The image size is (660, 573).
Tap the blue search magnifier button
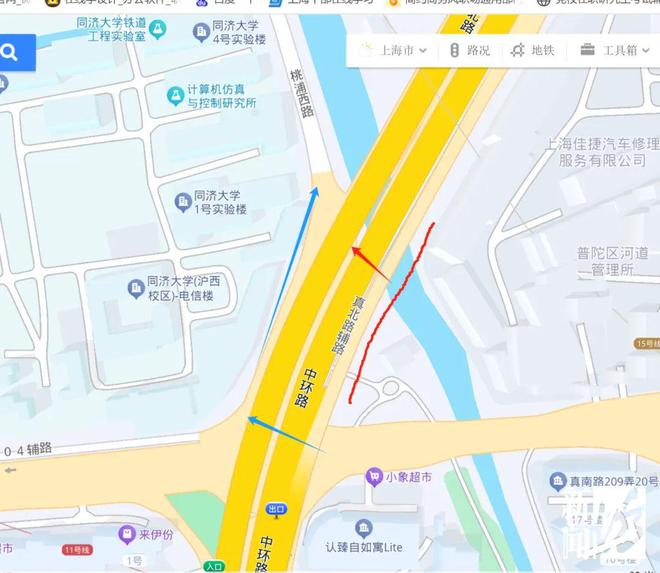(11, 53)
